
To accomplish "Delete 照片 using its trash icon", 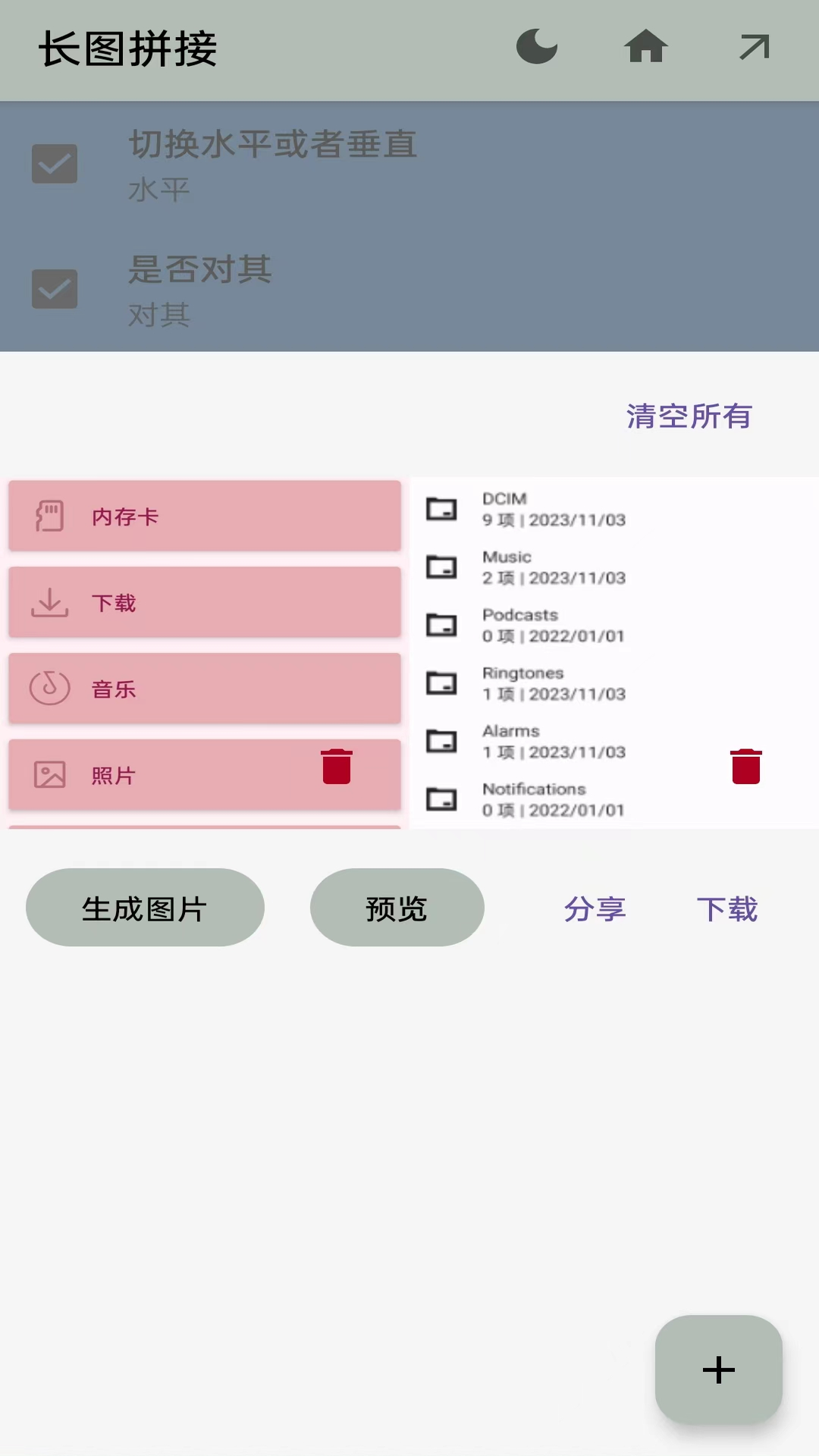I will coord(336,766).
